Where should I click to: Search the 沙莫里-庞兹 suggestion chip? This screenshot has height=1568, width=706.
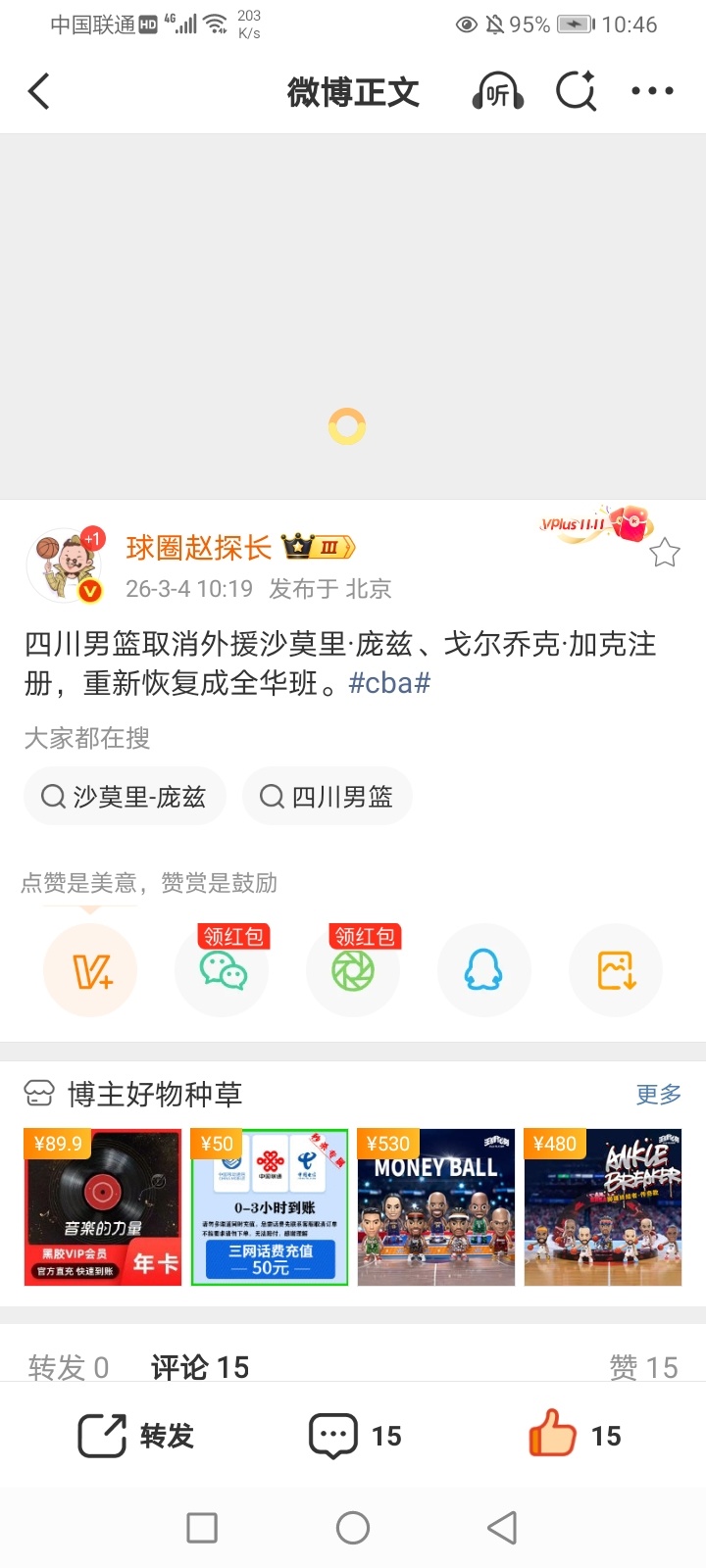point(125,797)
